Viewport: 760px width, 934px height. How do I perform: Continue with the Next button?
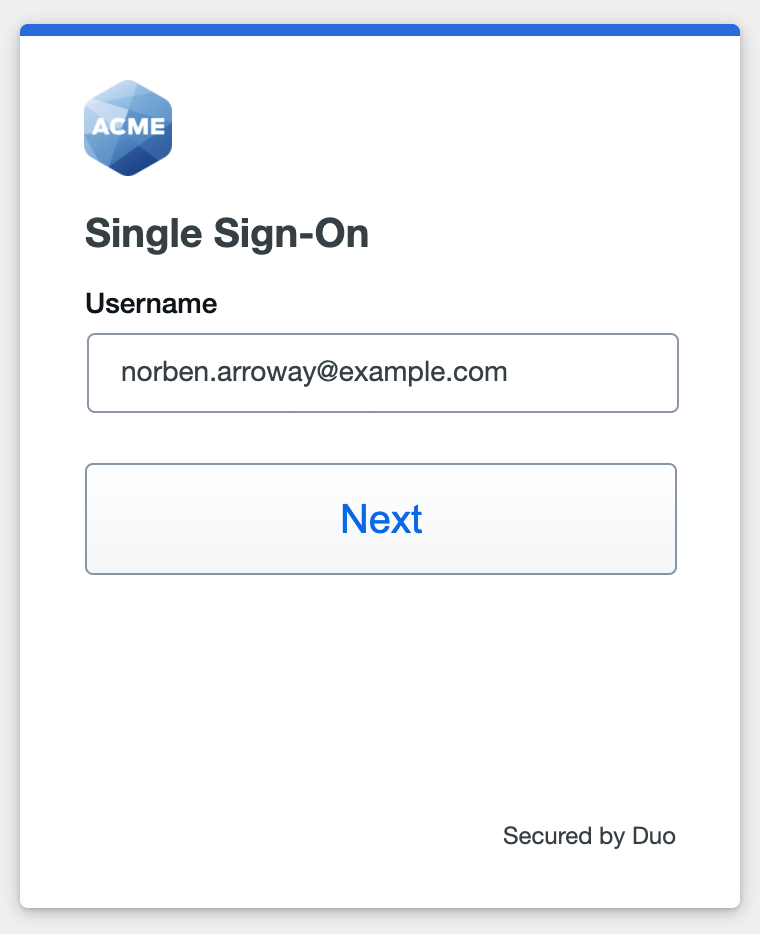(x=381, y=519)
